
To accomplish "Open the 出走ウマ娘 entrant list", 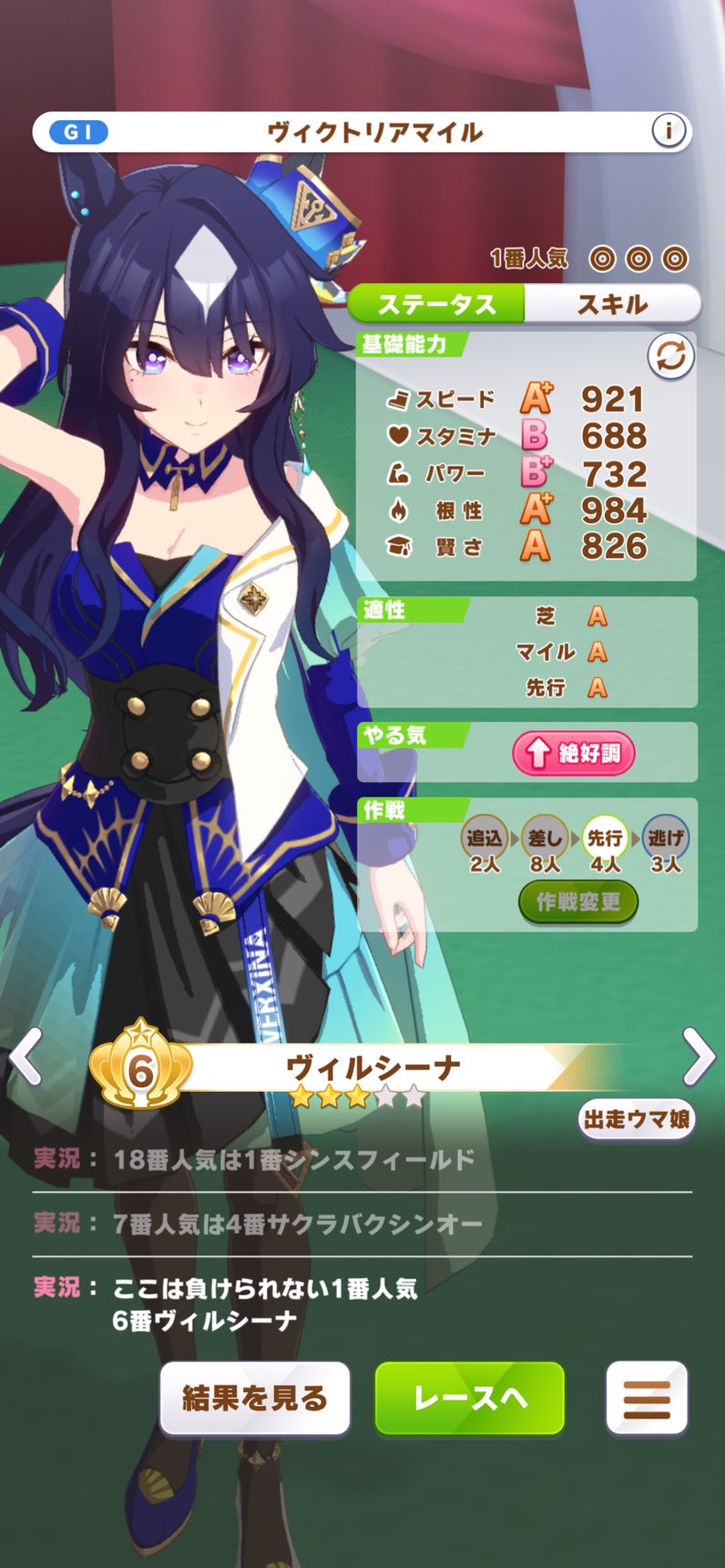I will pyautogui.click(x=637, y=1119).
